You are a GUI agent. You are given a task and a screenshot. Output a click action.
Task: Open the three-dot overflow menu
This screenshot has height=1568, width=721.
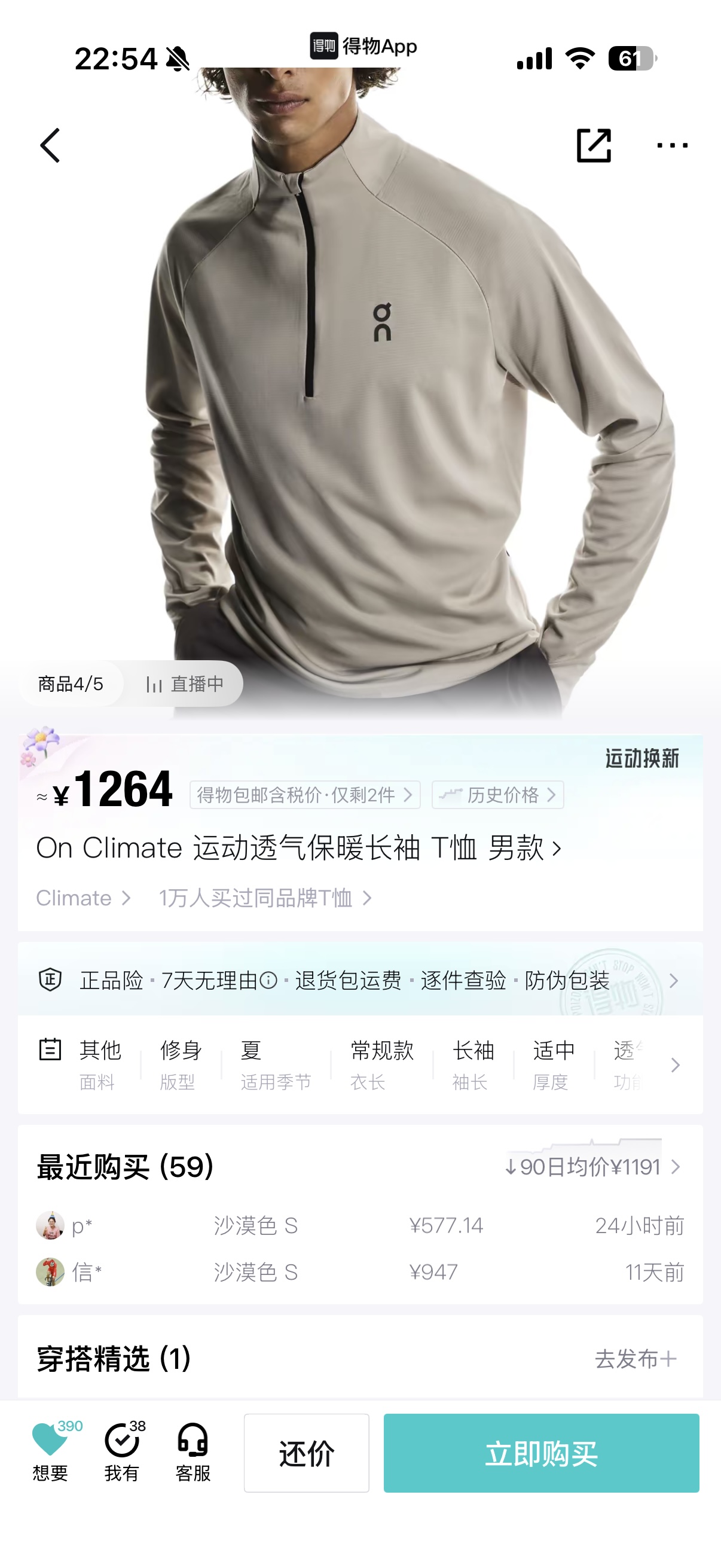672,145
